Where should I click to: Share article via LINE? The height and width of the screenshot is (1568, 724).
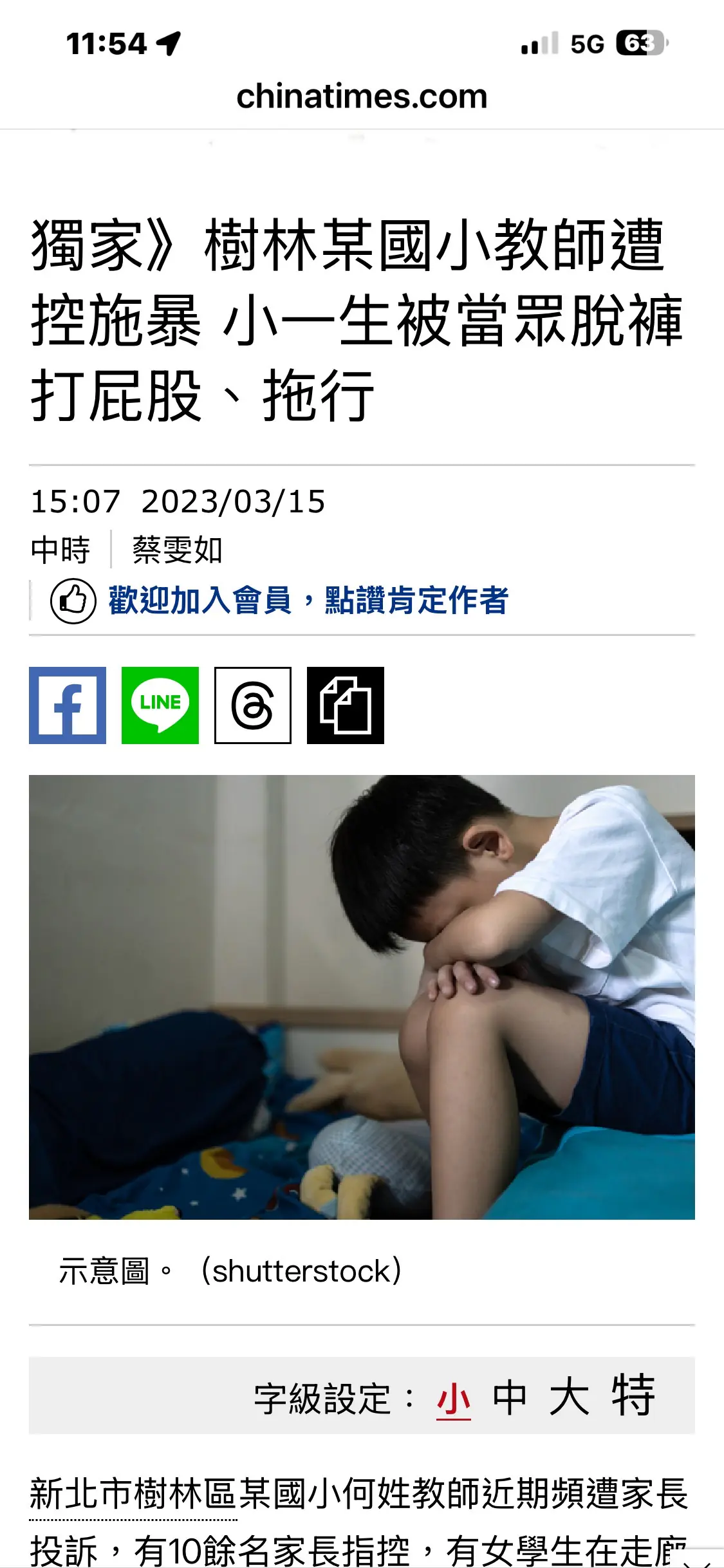click(160, 705)
